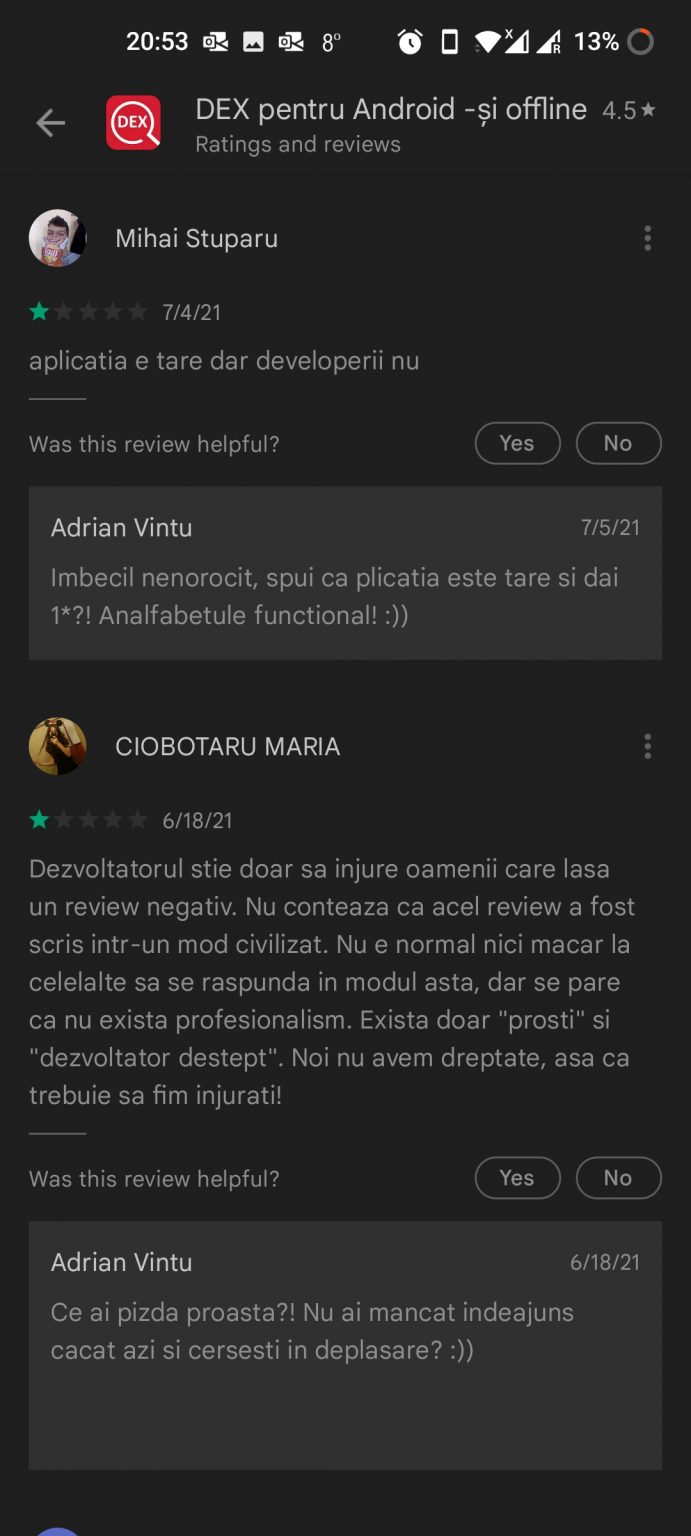691x1536 pixels.
Task: Go back using the back arrow
Action: pyautogui.click(x=50, y=123)
